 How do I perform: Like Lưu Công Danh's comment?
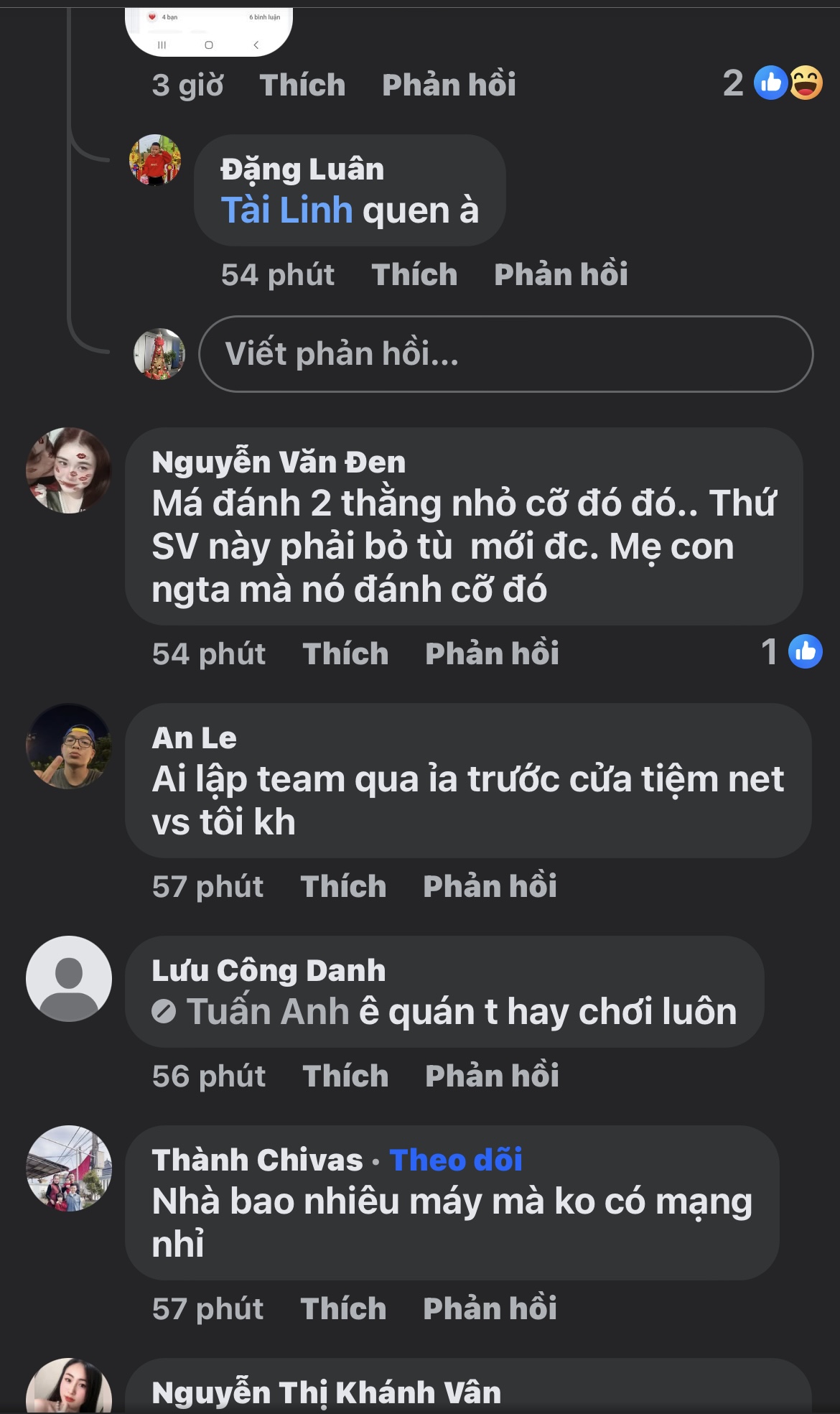coord(345,1076)
